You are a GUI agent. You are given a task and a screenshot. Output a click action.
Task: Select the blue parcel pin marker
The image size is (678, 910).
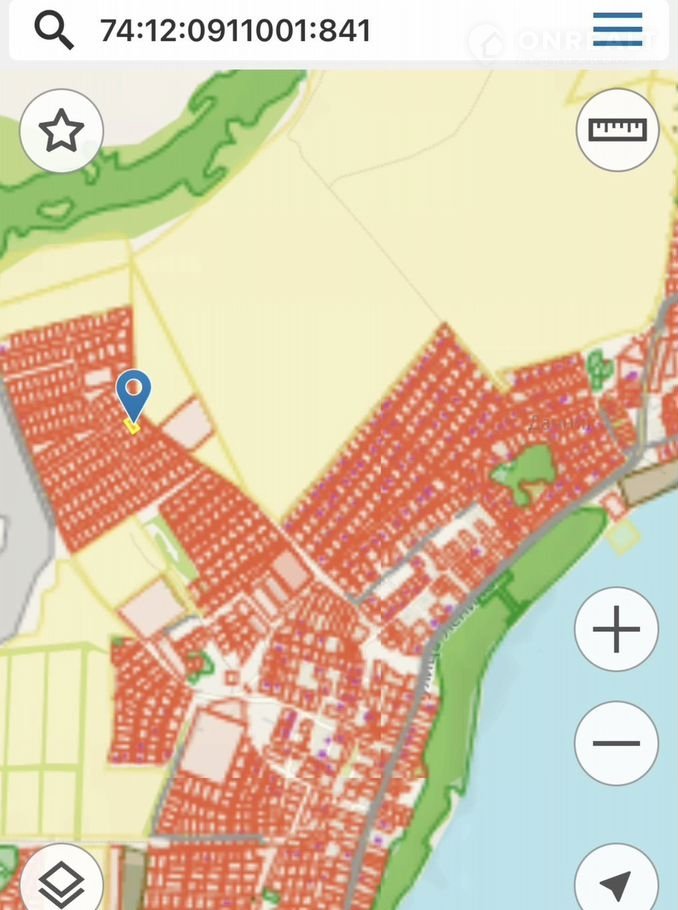[x=133, y=394]
